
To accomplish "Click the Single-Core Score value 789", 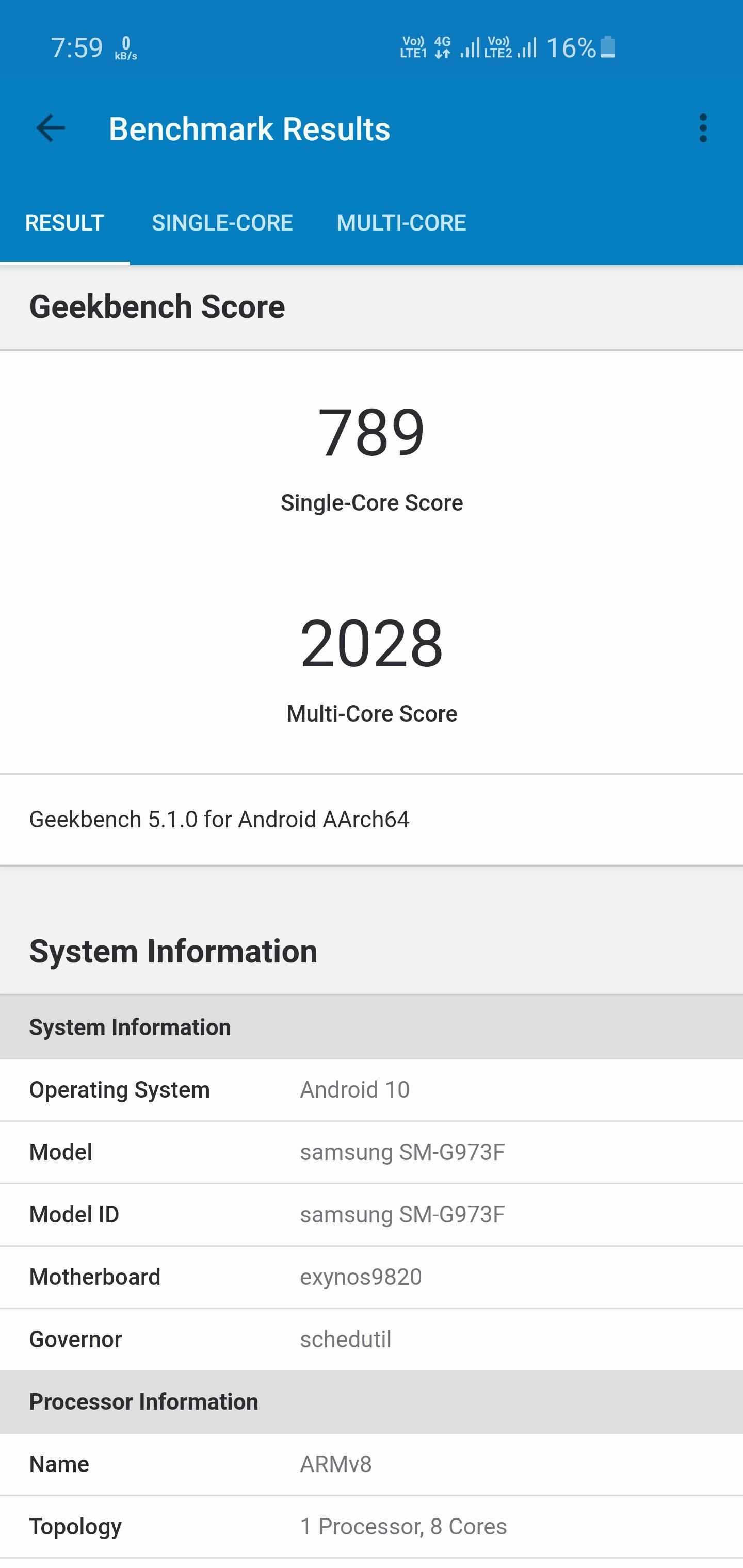I will [371, 432].
